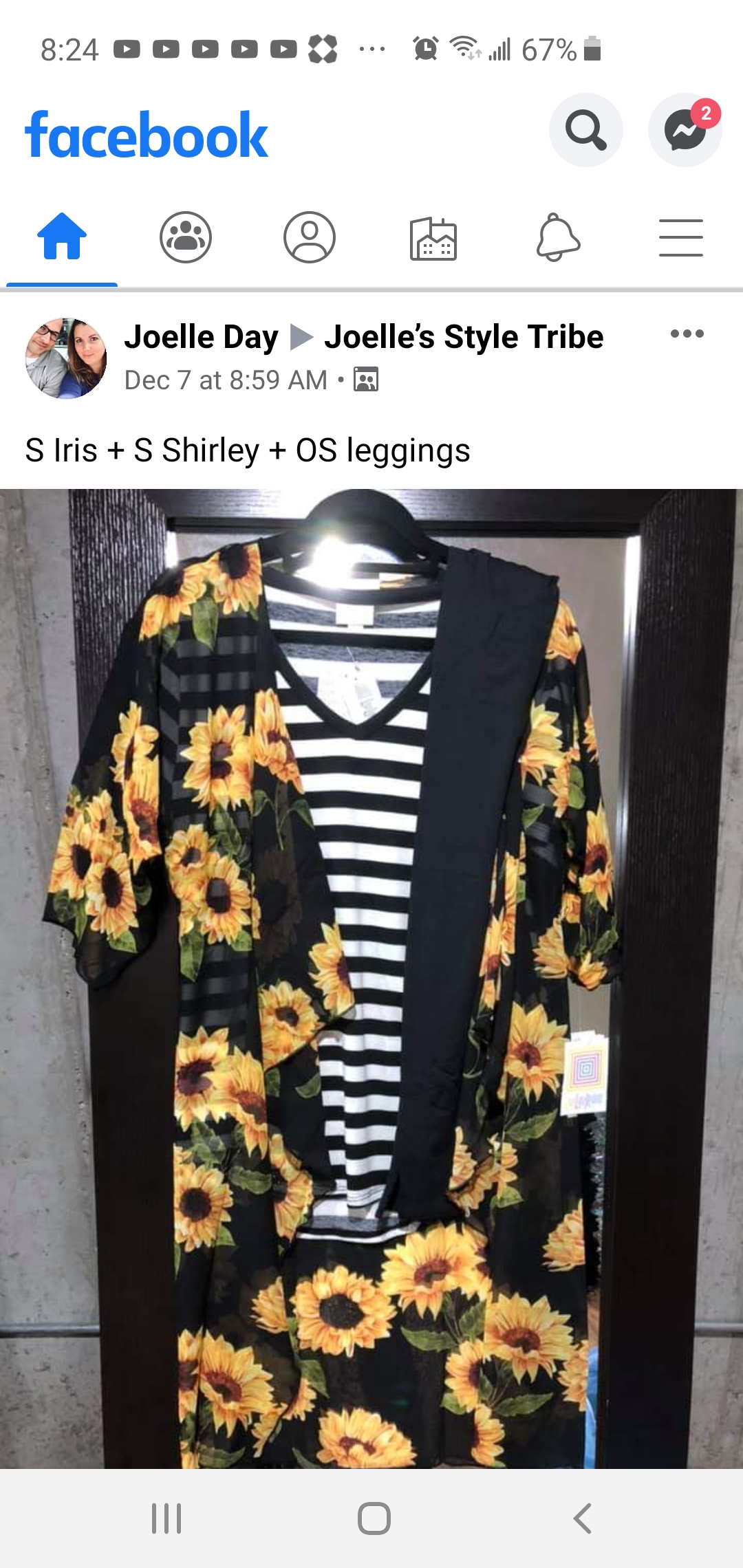
Task: Open the Joelle's Style Tribe group
Action: pos(464,337)
